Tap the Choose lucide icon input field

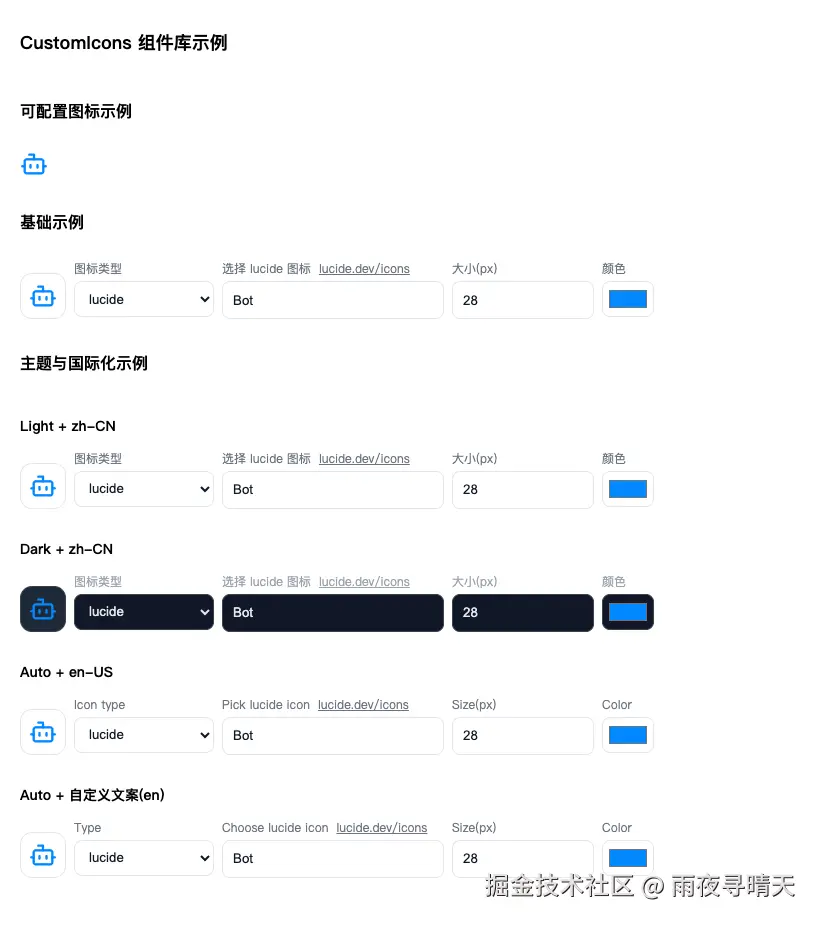[x=332, y=858]
